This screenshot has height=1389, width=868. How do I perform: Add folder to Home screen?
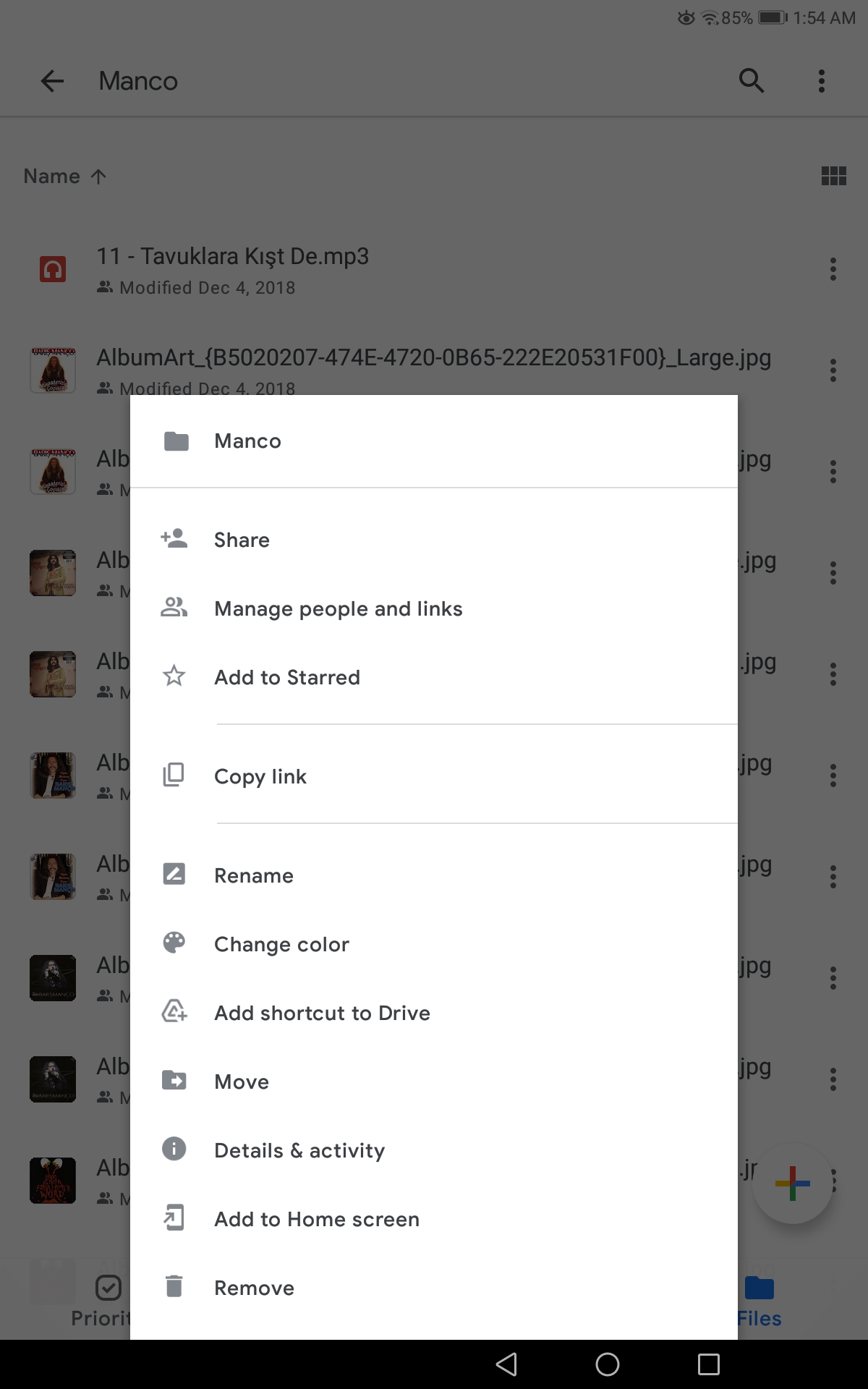434,1219
